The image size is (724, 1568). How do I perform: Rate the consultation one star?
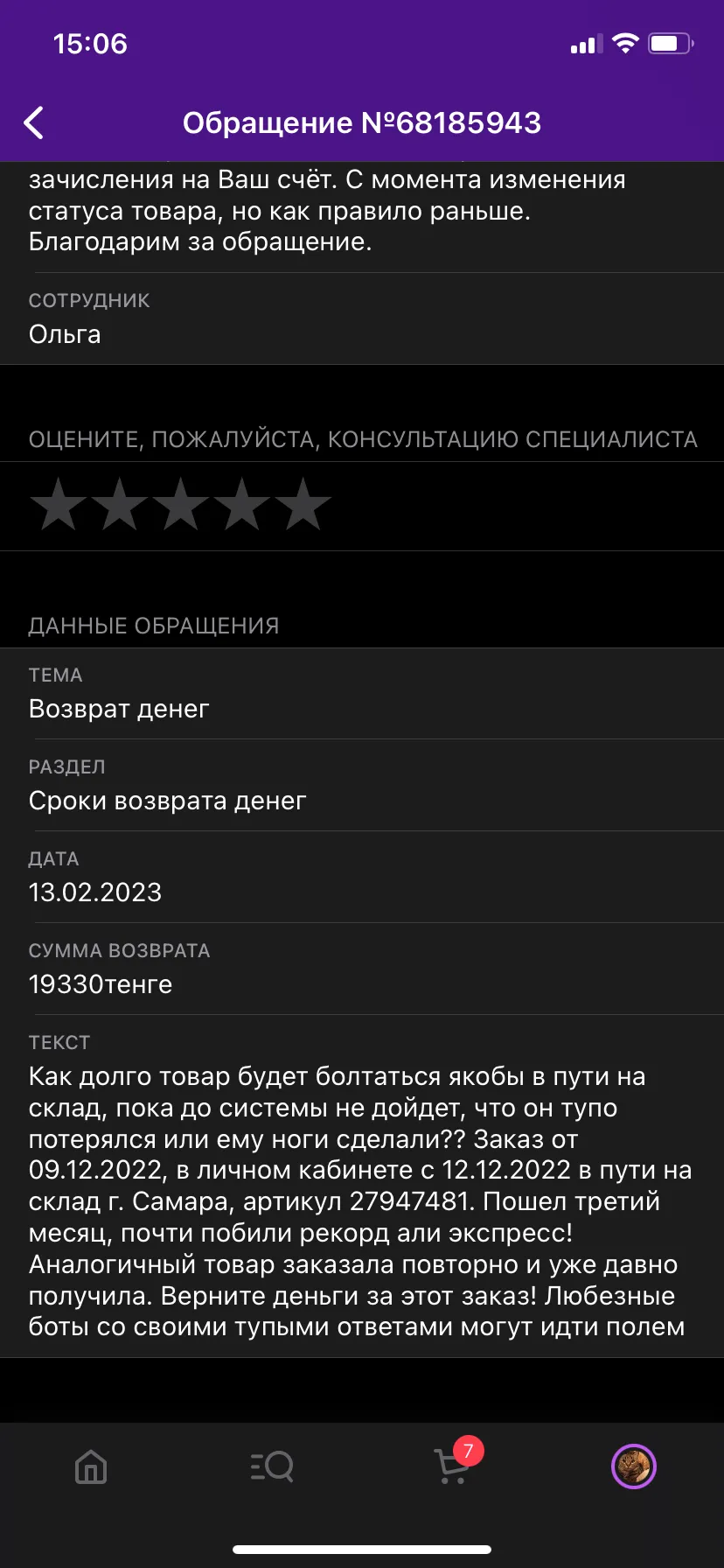click(x=59, y=505)
